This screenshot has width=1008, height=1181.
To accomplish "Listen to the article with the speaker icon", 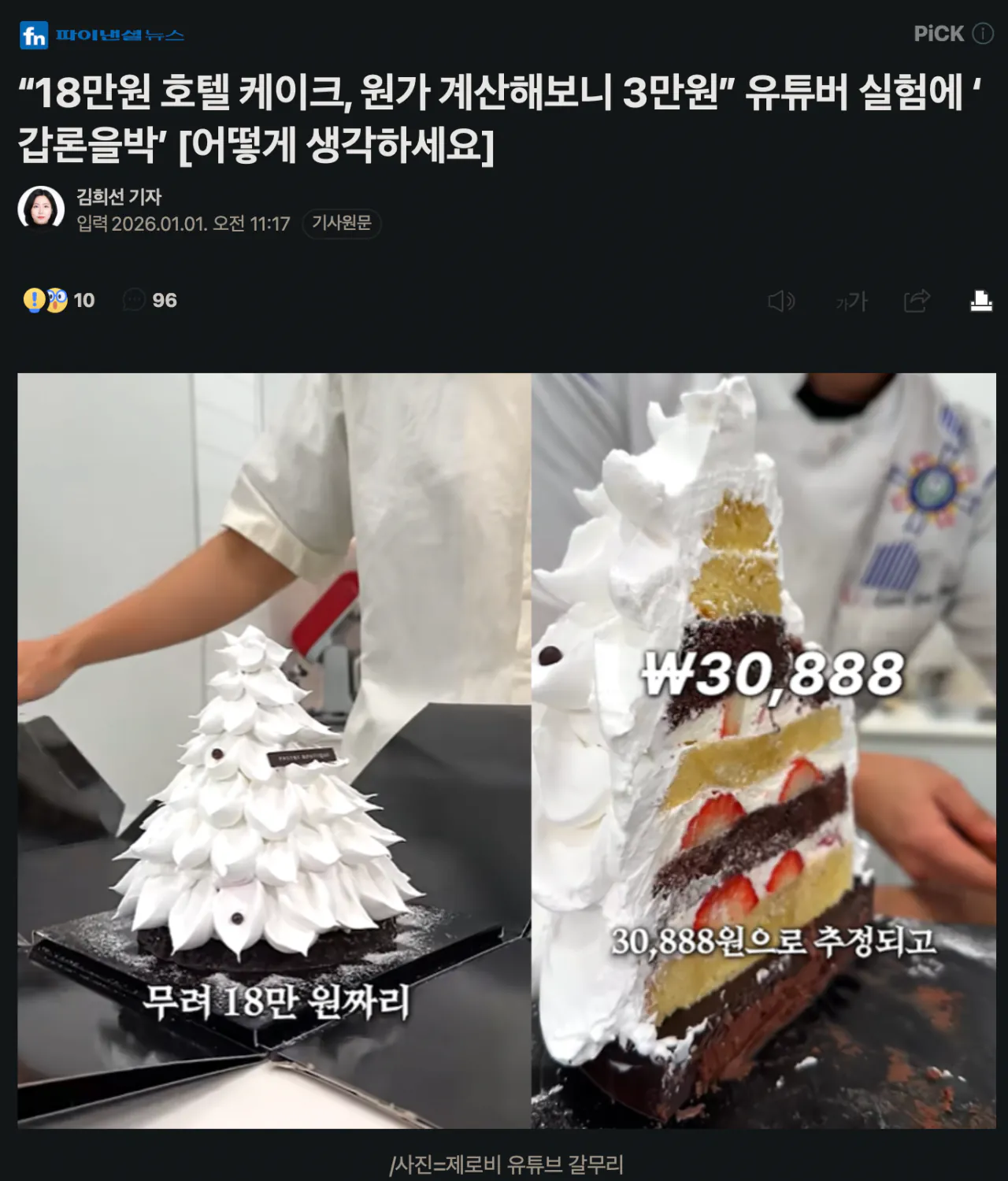I will tap(780, 301).
